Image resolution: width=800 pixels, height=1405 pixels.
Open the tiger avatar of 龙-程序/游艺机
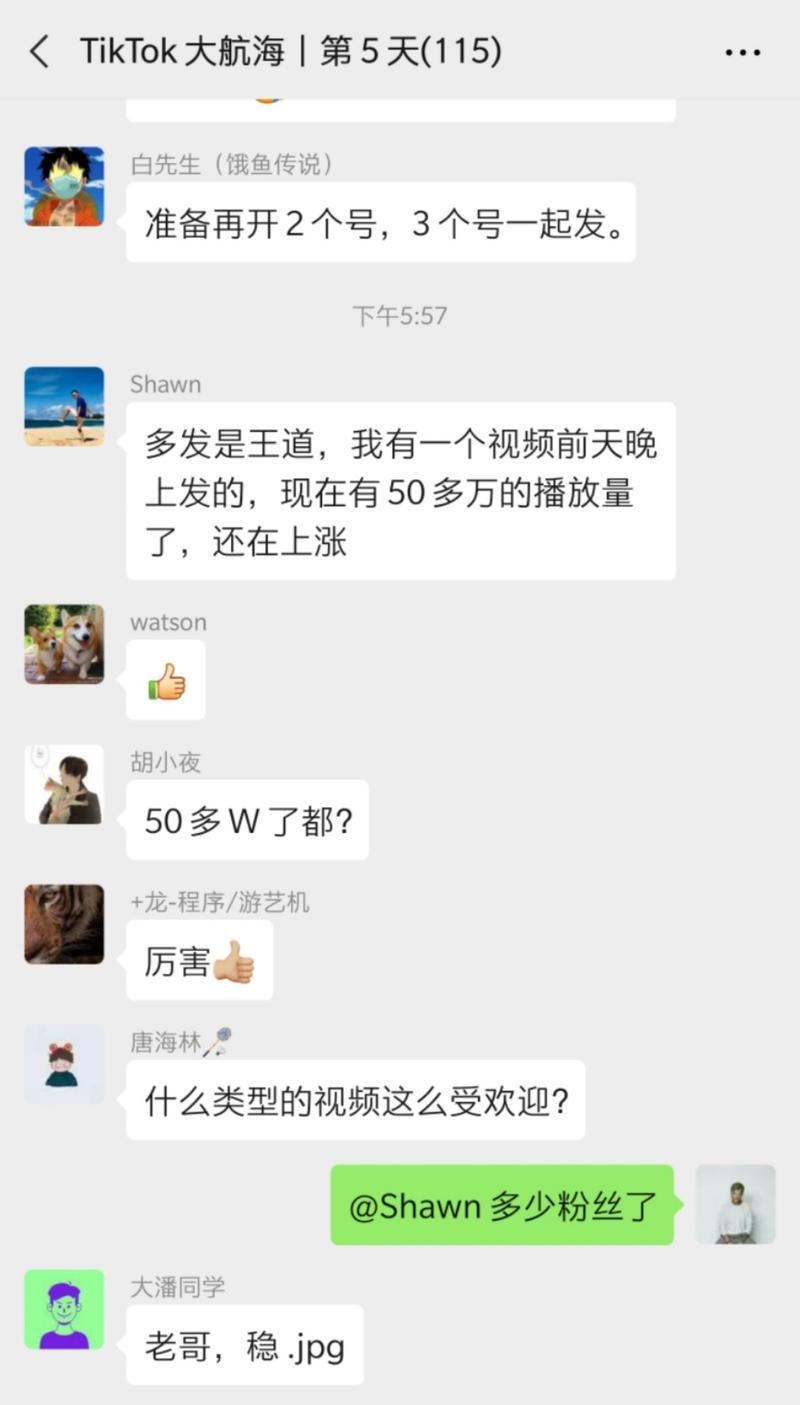click(x=64, y=924)
